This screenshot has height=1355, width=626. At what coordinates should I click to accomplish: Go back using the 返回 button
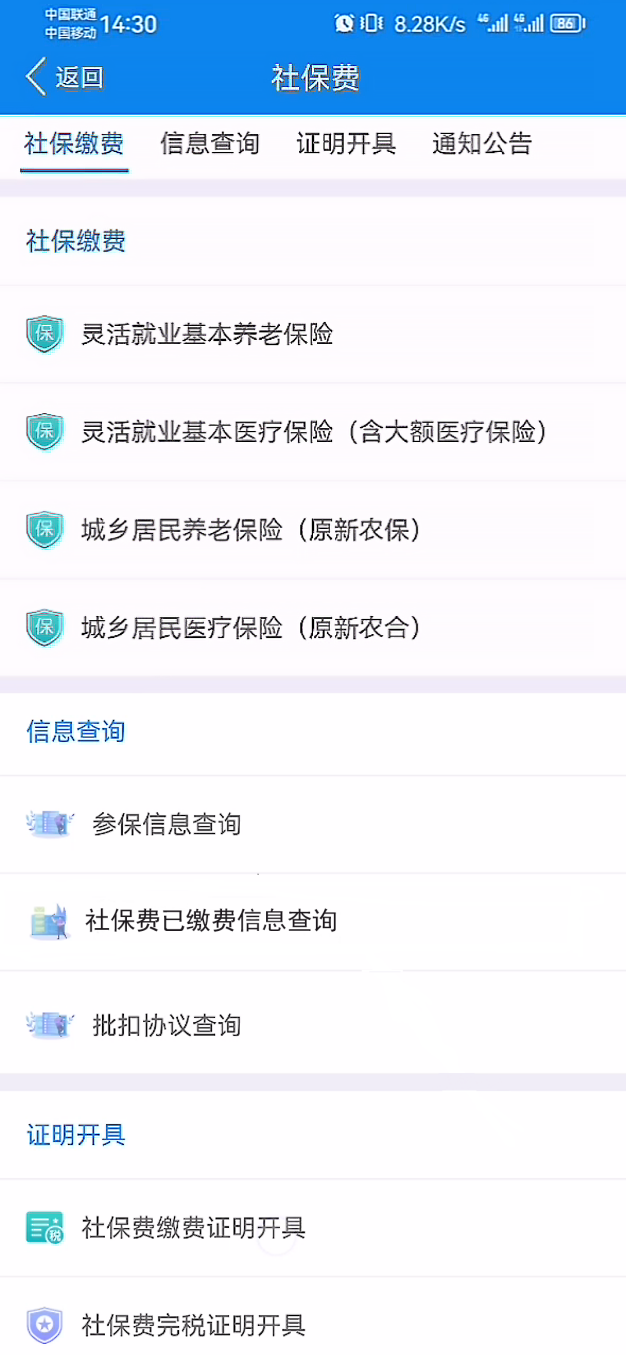click(65, 77)
